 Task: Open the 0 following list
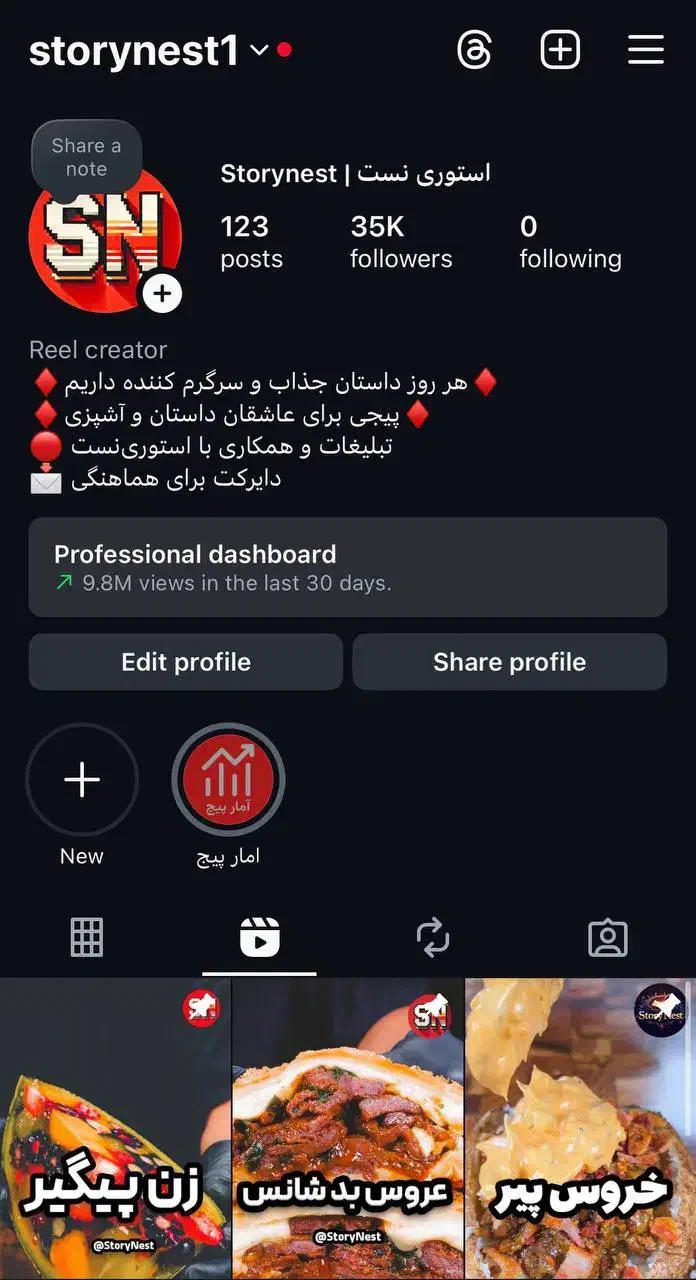click(x=570, y=242)
